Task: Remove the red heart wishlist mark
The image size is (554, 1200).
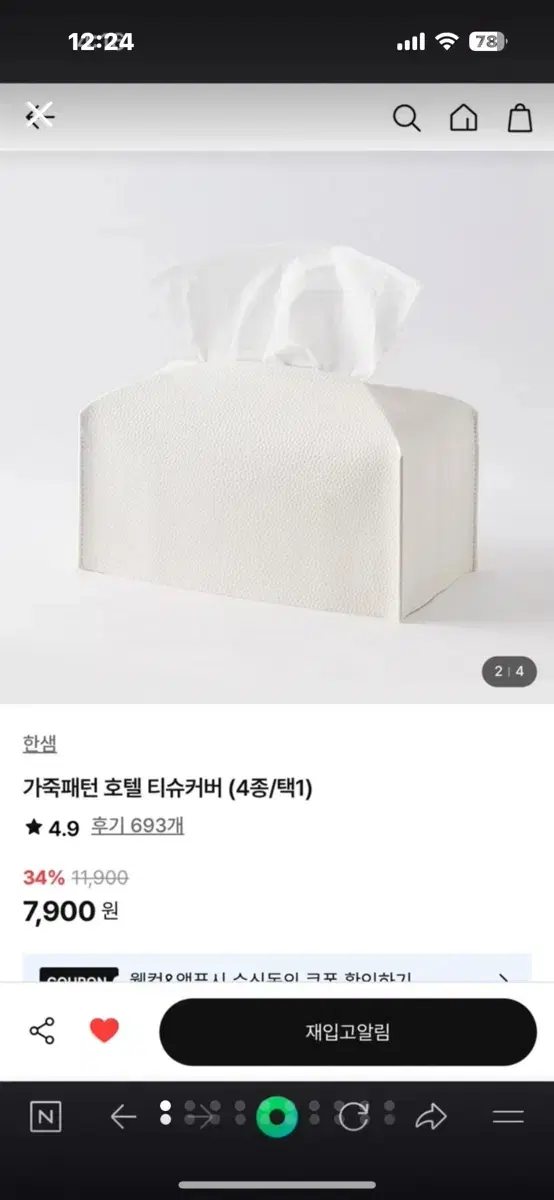Action: pos(104,1031)
